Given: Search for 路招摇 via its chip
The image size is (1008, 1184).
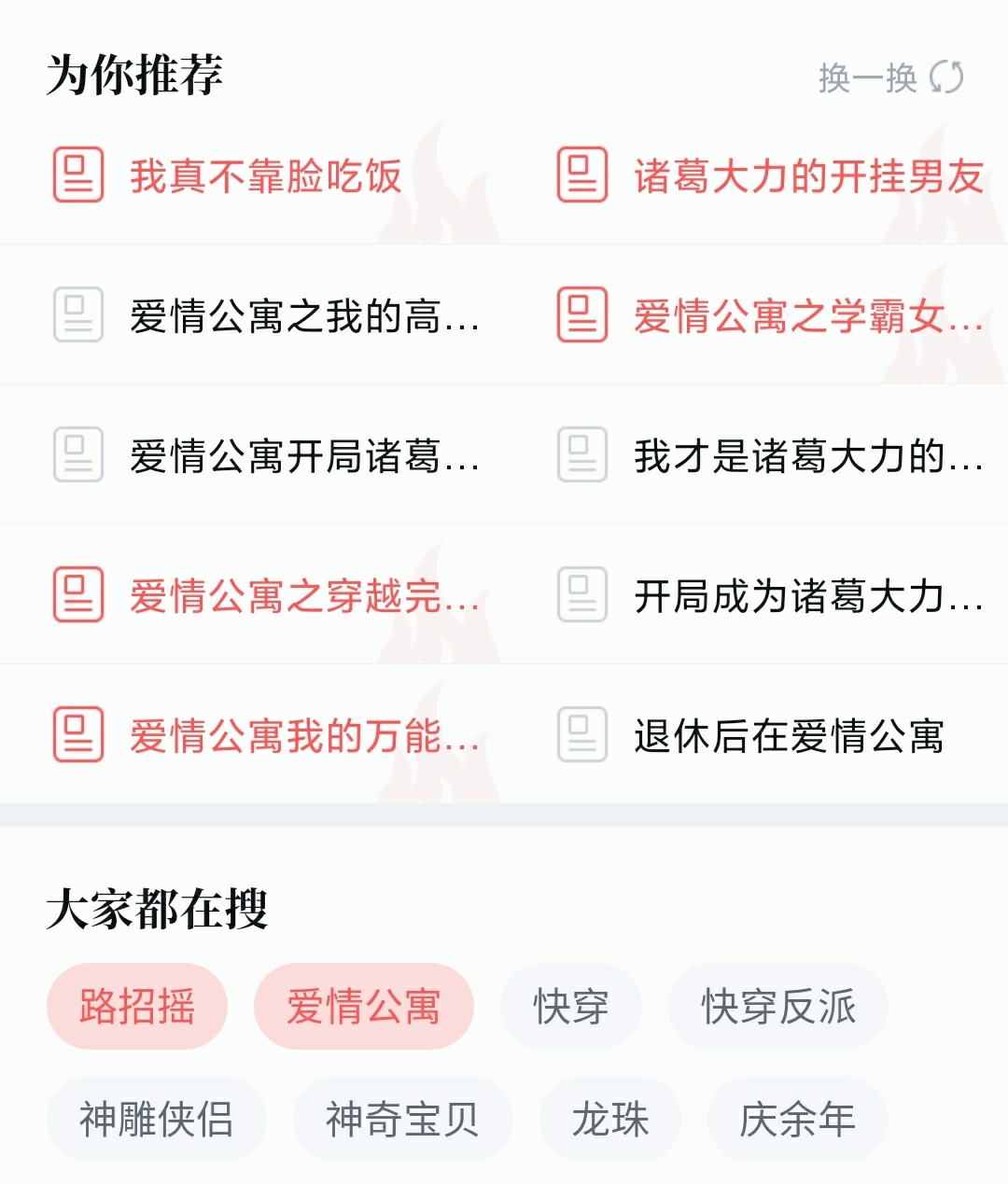Looking at the screenshot, I should pos(137,1007).
